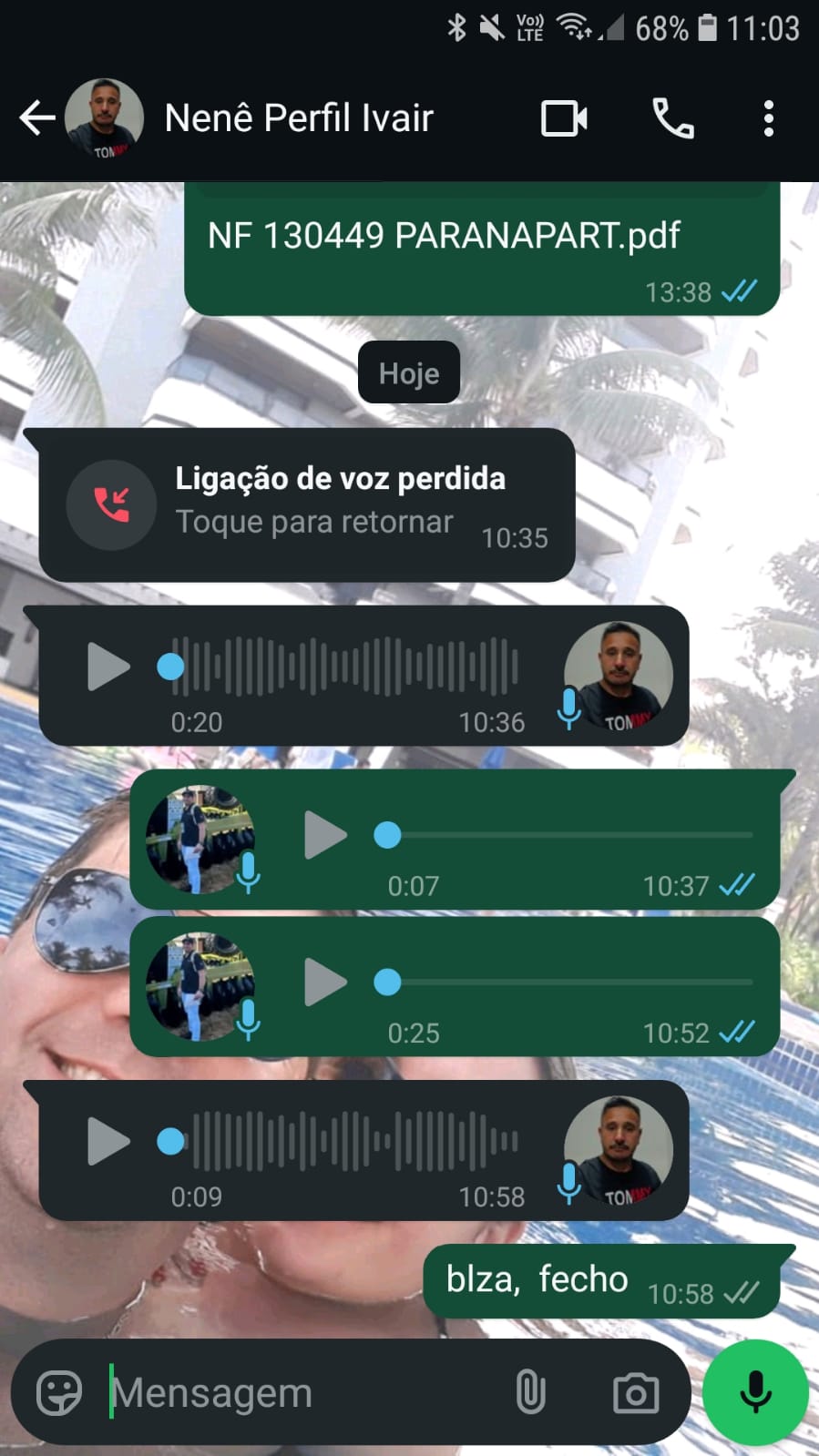Play the 0:07 voice message from 10:37
819x1456 pixels.
[x=325, y=835]
